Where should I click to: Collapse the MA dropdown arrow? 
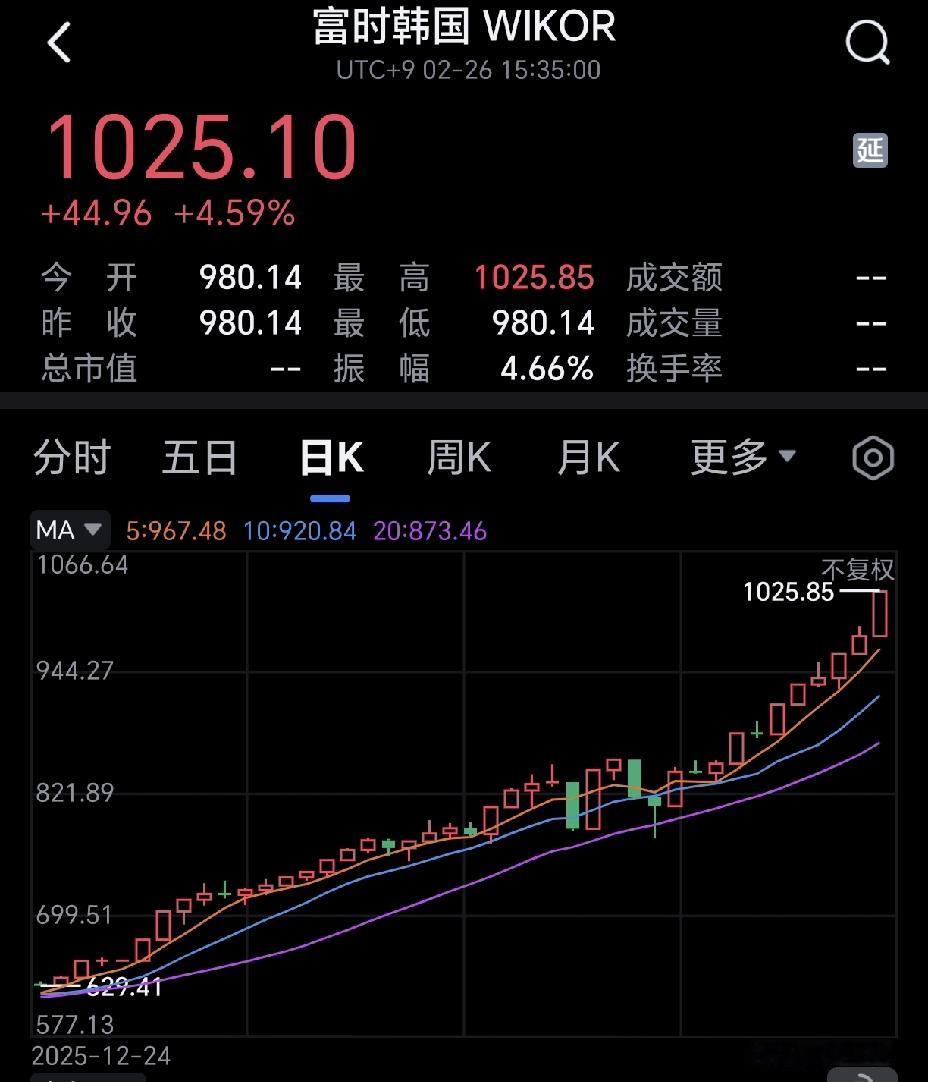[94, 531]
